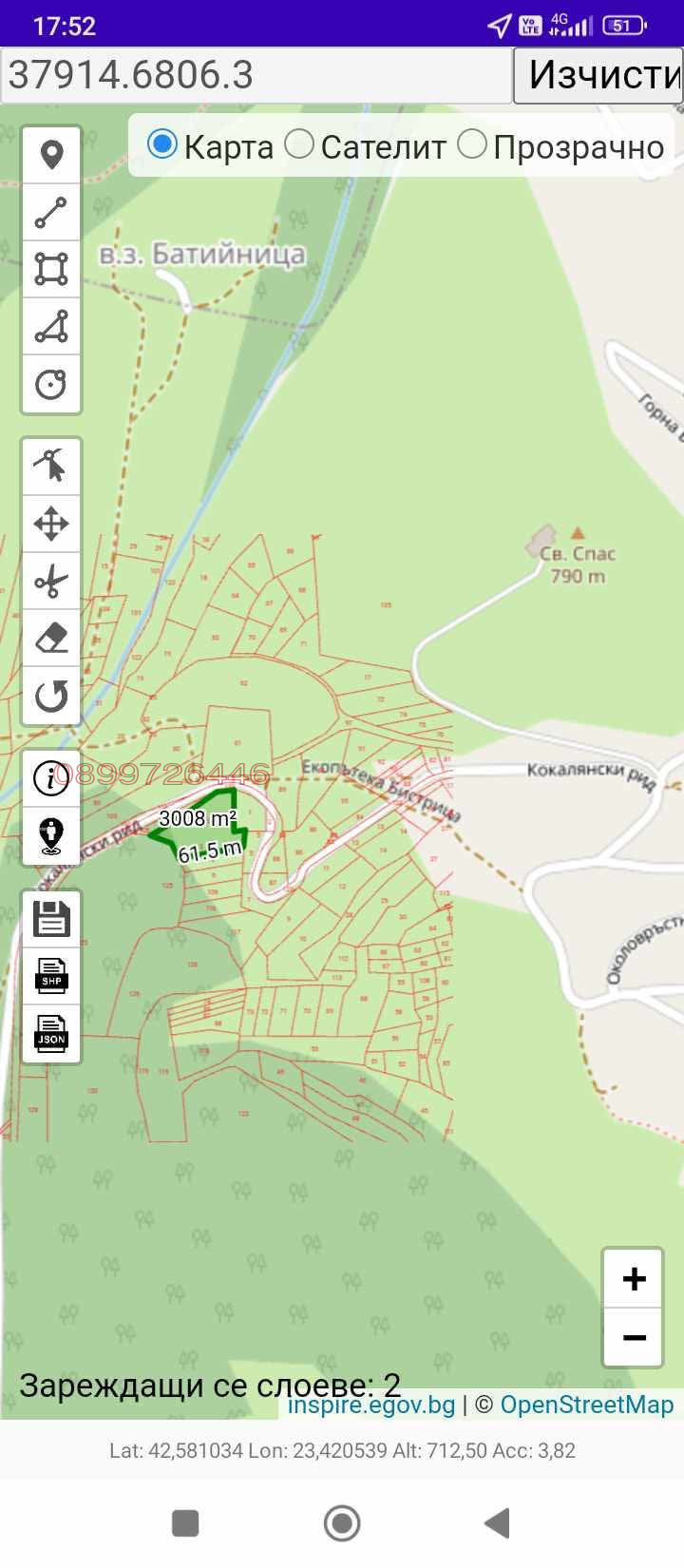The image size is (684, 1568).
Task: Undo the last action
Action: pyautogui.click(x=51, y=696)
